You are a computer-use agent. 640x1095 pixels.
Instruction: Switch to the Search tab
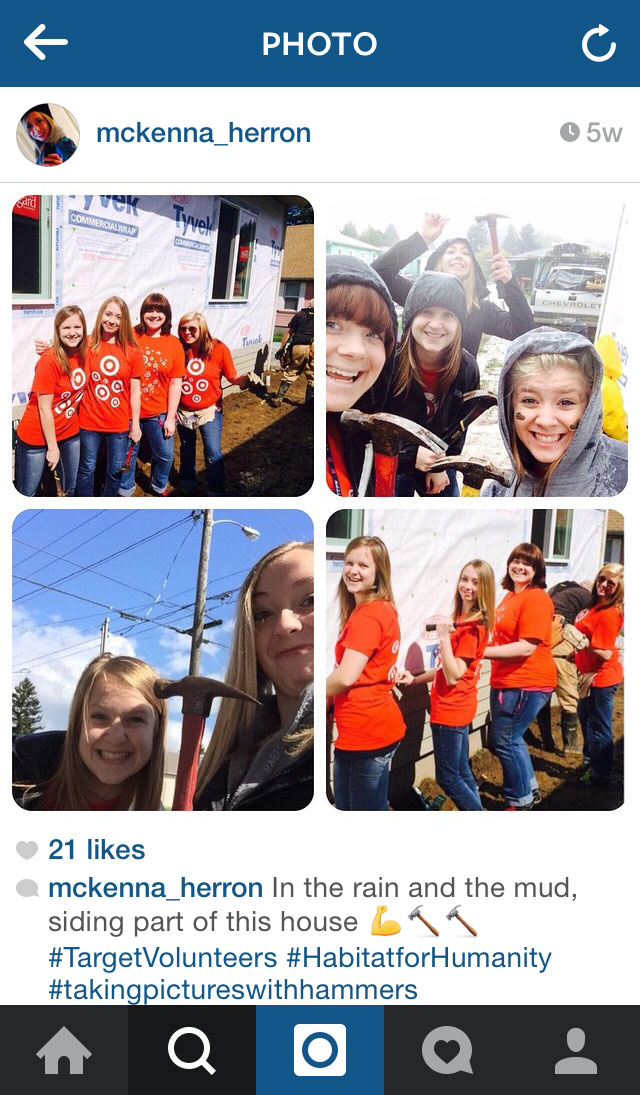(x=192, y=1050)
